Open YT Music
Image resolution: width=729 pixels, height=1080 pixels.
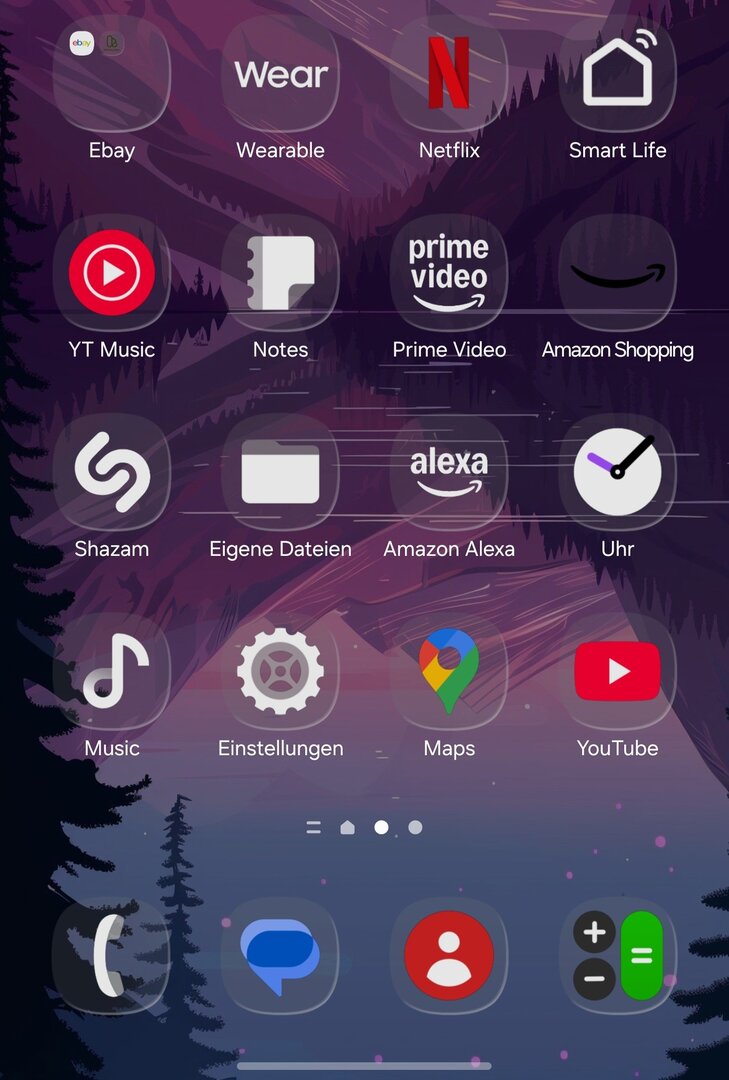click(111, 273)
